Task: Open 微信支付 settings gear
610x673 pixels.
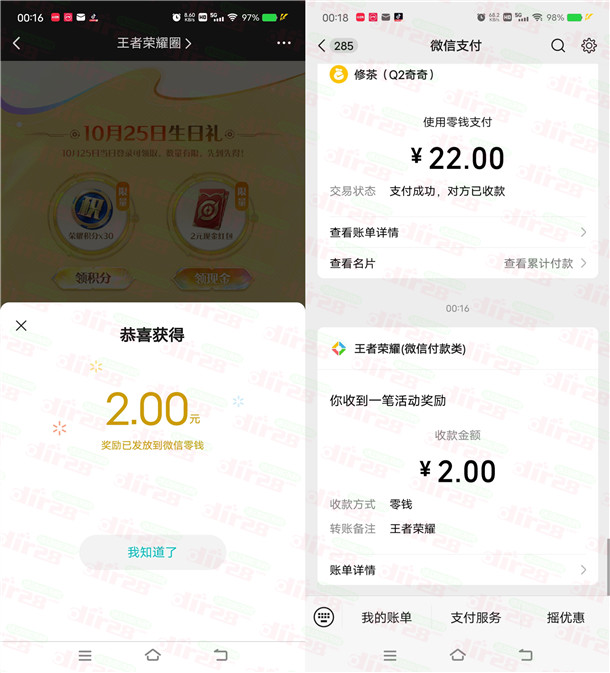Action: click(588, 46)
